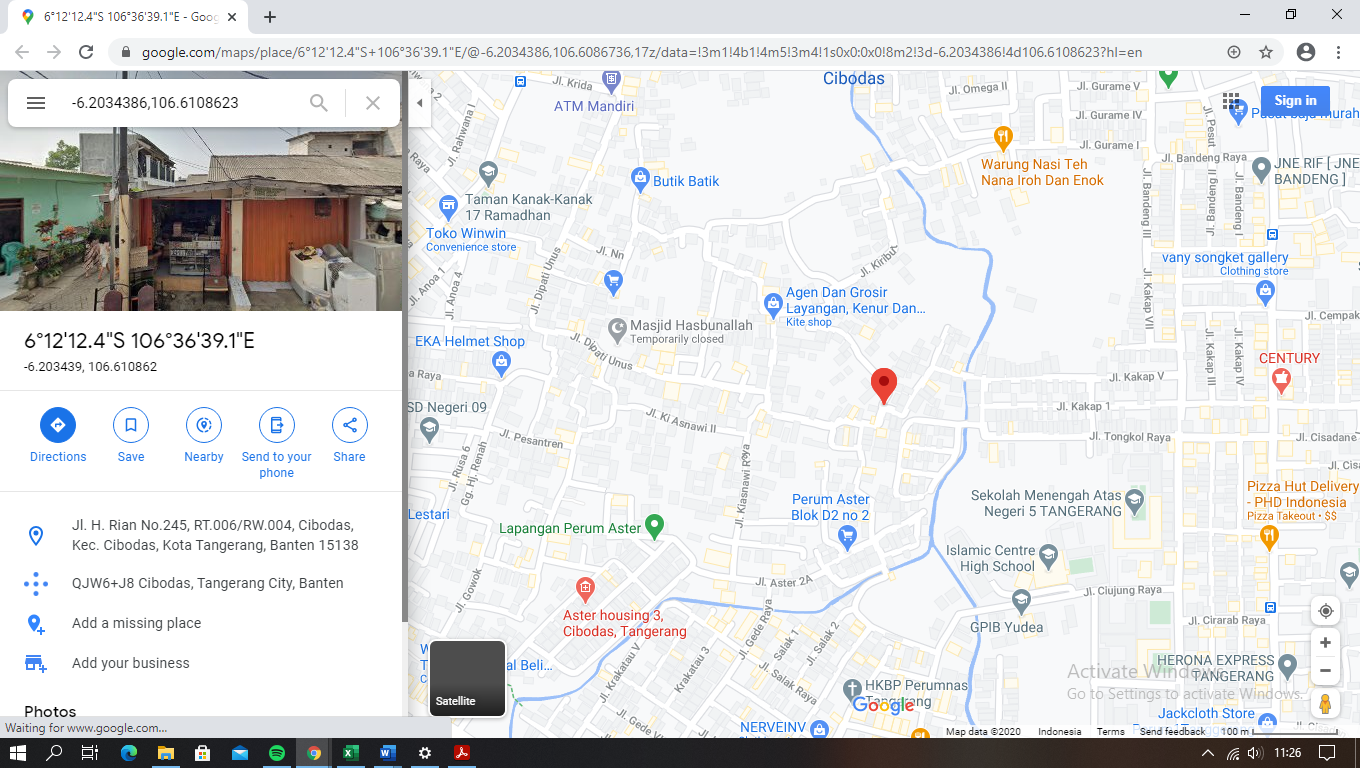The width and height of the screenshot is (1360, 768).
Task: Show your current location
Action: pyautogui.click(x=1325, y=611)
